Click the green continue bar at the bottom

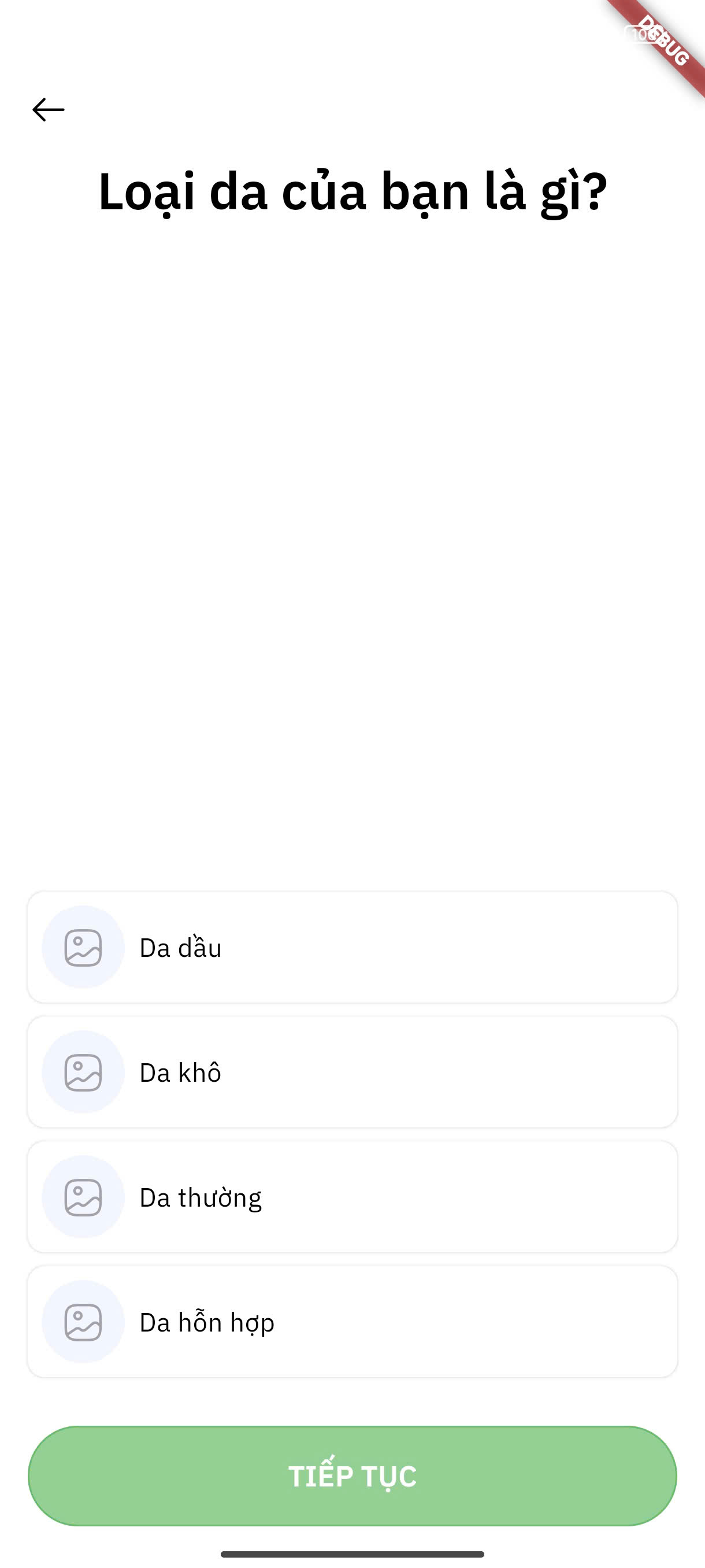pos(352,1476)
